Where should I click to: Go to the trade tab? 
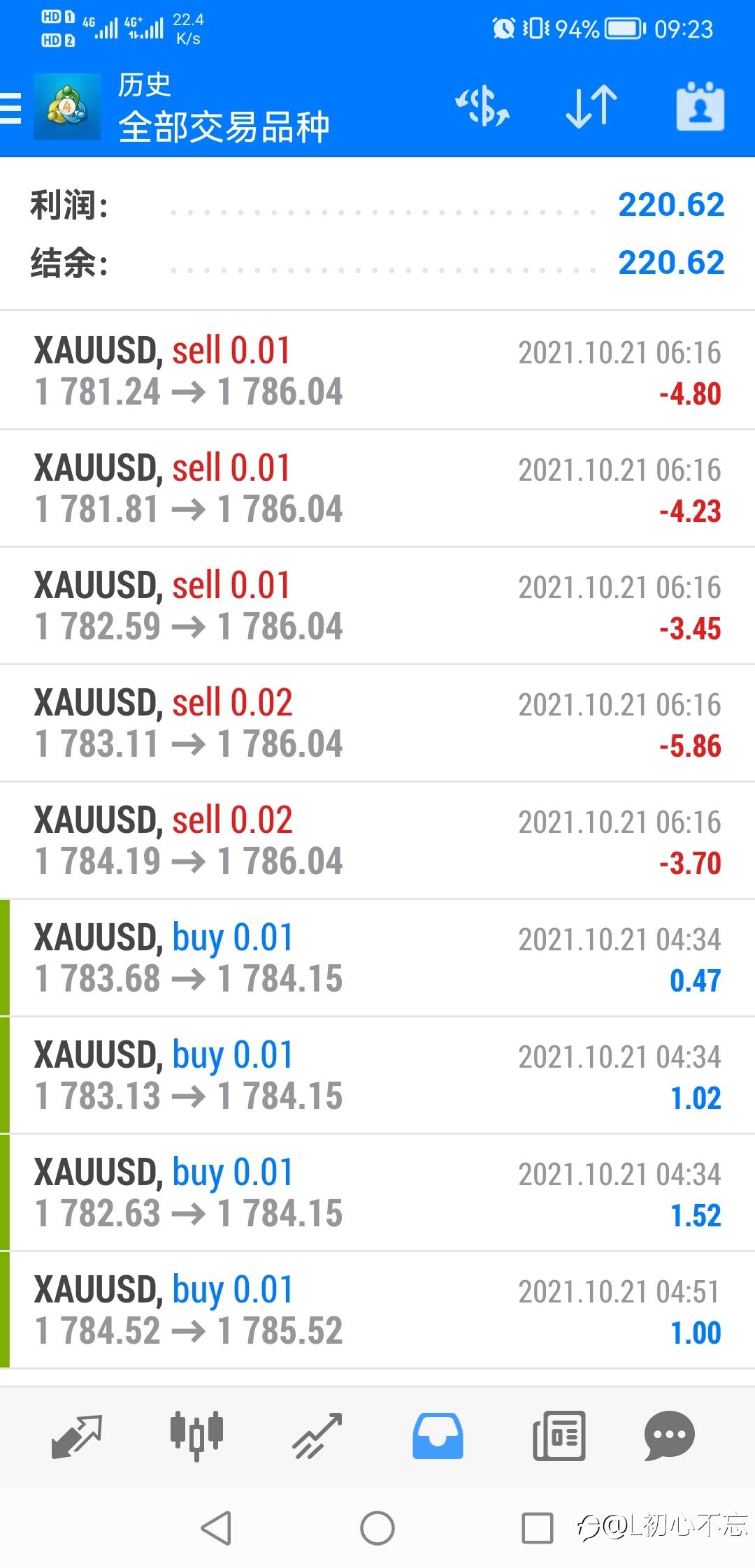click(317, 1437)
